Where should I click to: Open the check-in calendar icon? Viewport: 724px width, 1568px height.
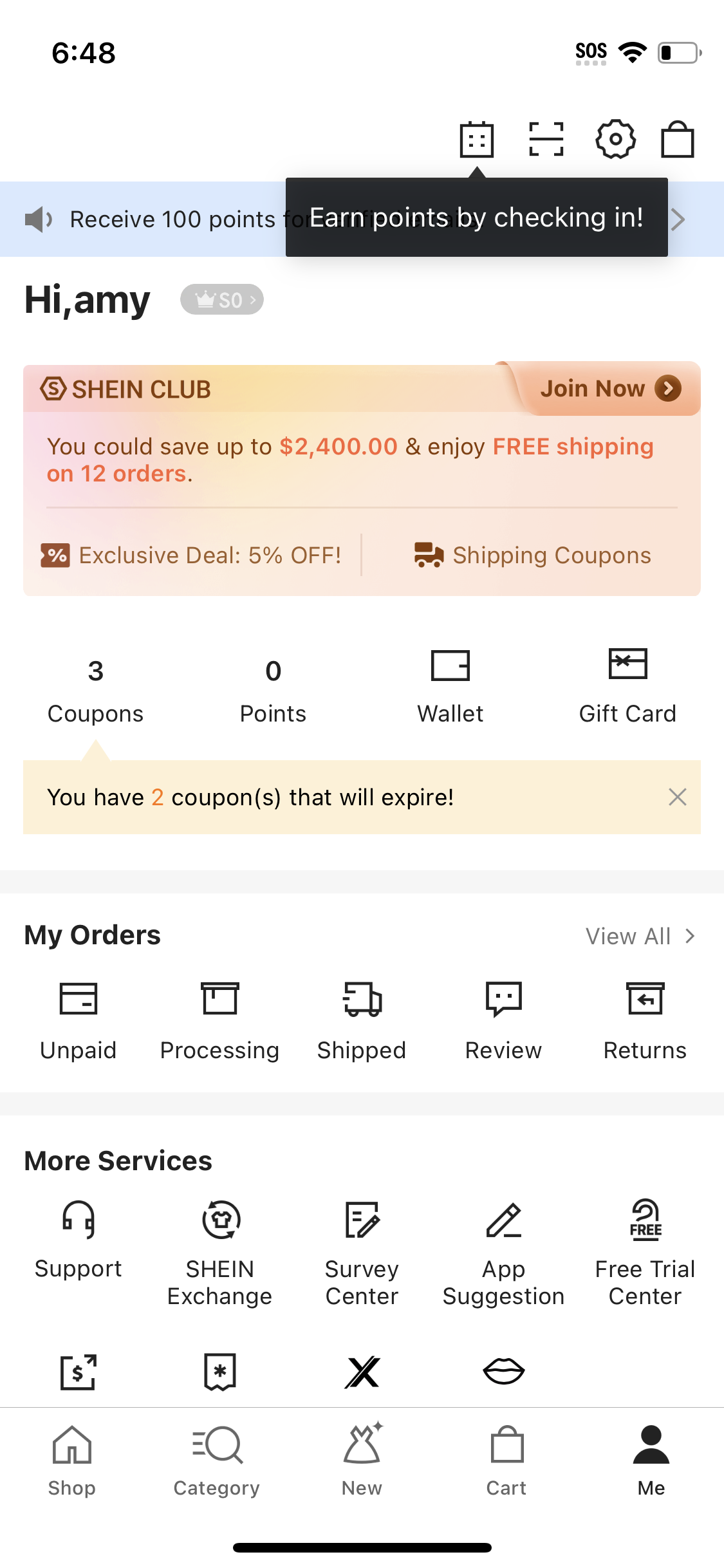(x=477, y=138)
